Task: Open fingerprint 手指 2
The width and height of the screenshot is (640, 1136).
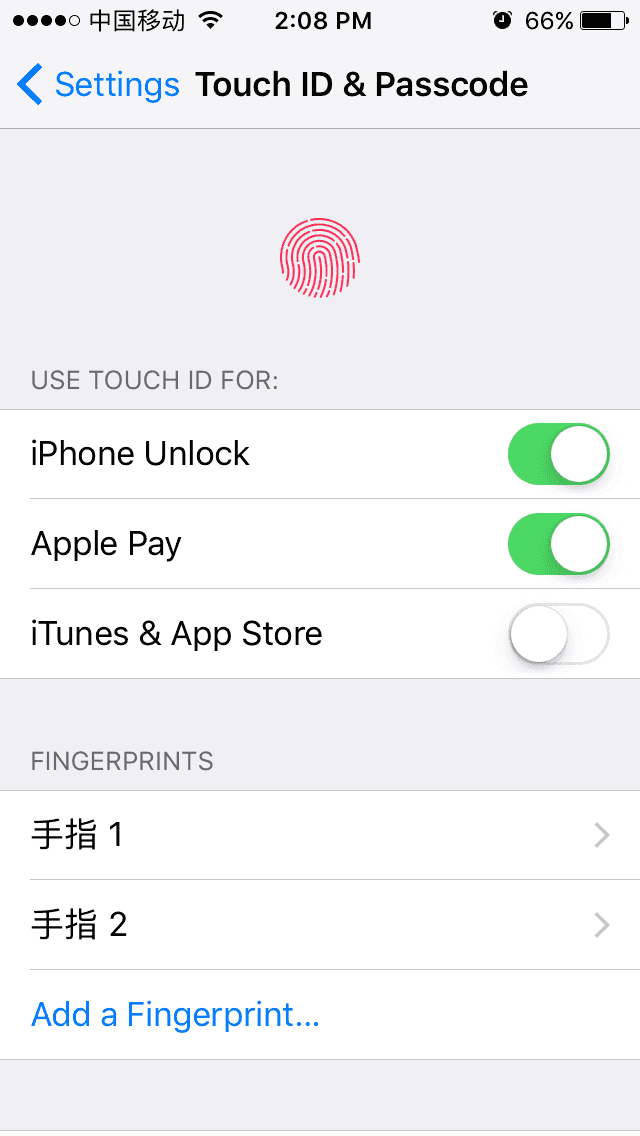Action: (x=320, y=925)
